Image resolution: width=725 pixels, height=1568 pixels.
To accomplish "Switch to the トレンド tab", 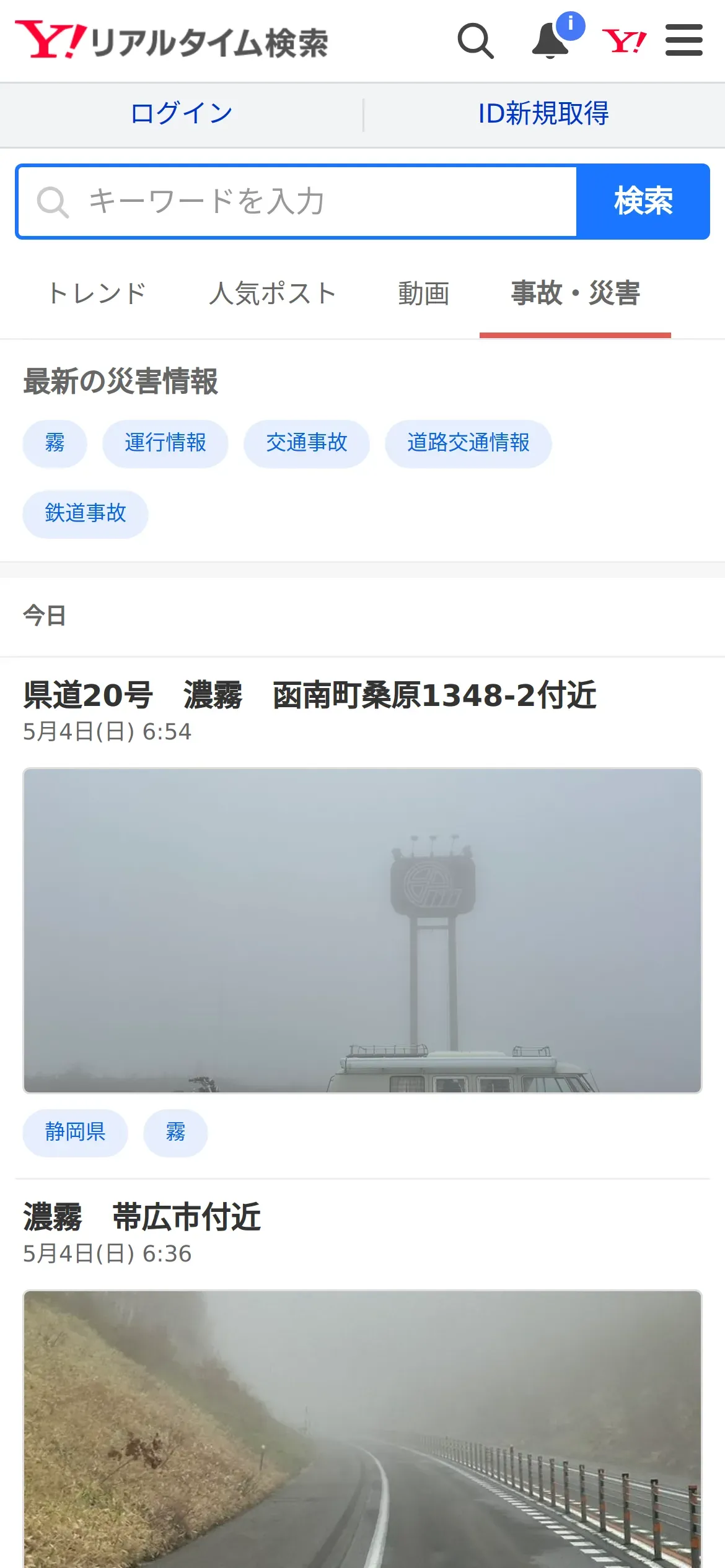I will (97, 294).
